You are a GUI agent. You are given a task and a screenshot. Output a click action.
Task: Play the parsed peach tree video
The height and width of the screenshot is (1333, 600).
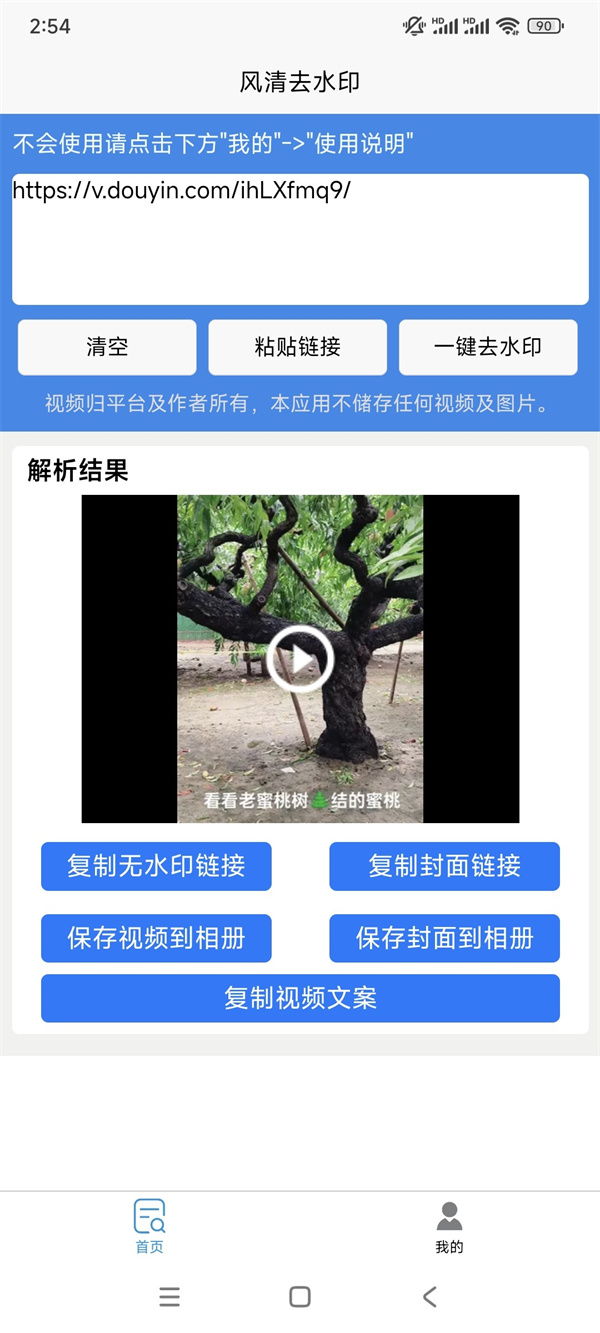pos(300,659)
